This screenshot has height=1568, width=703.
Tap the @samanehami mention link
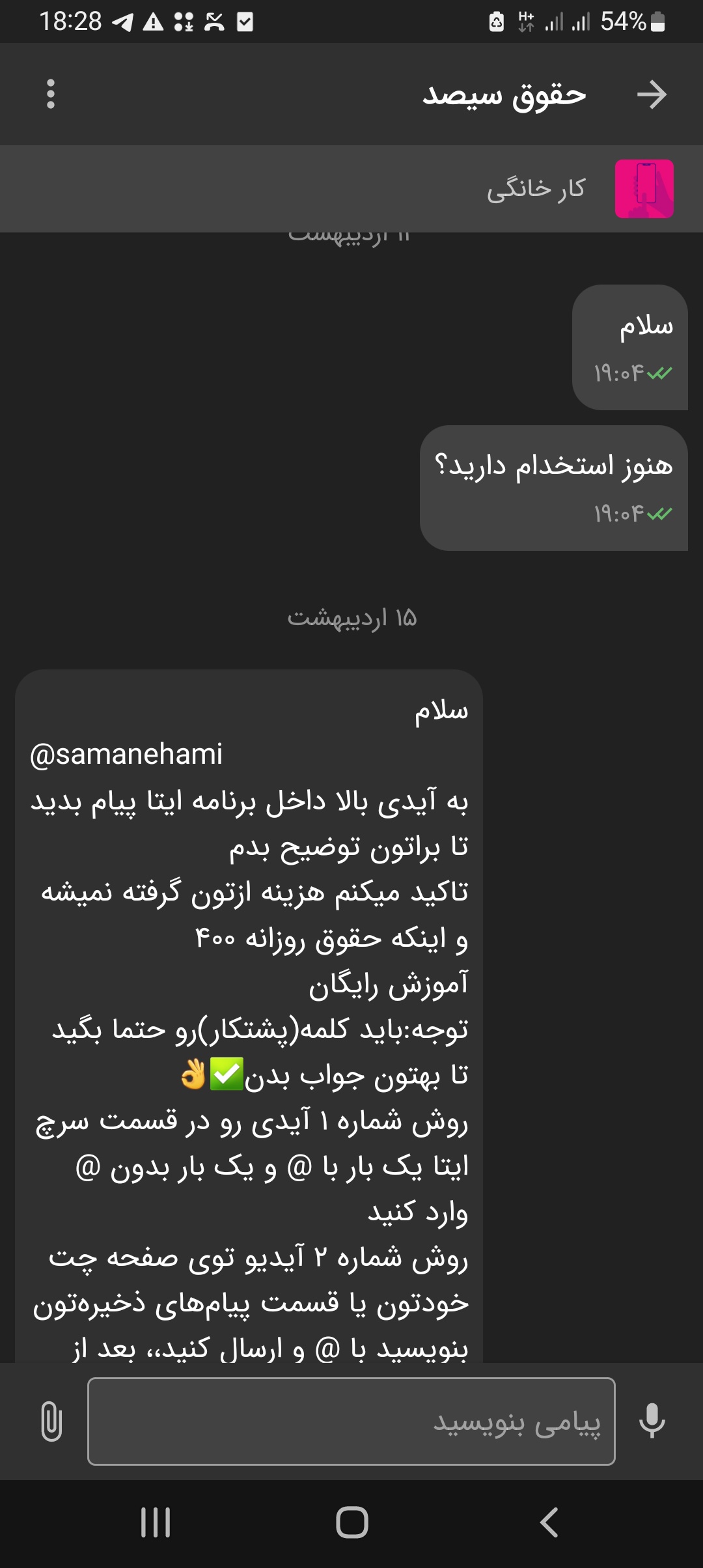(126, 754)
